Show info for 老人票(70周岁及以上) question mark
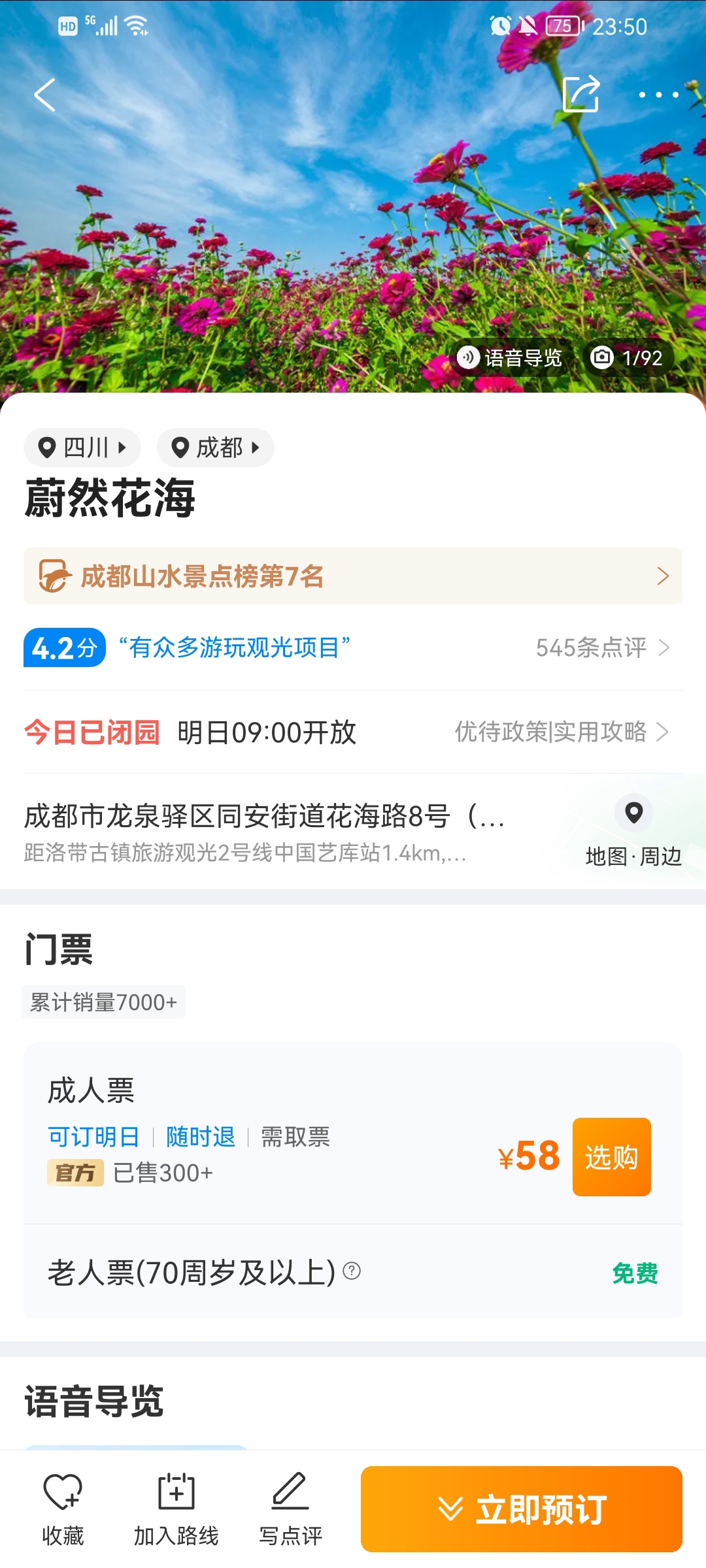The height and width of the screenshot is (1568, 706). 352,1271
